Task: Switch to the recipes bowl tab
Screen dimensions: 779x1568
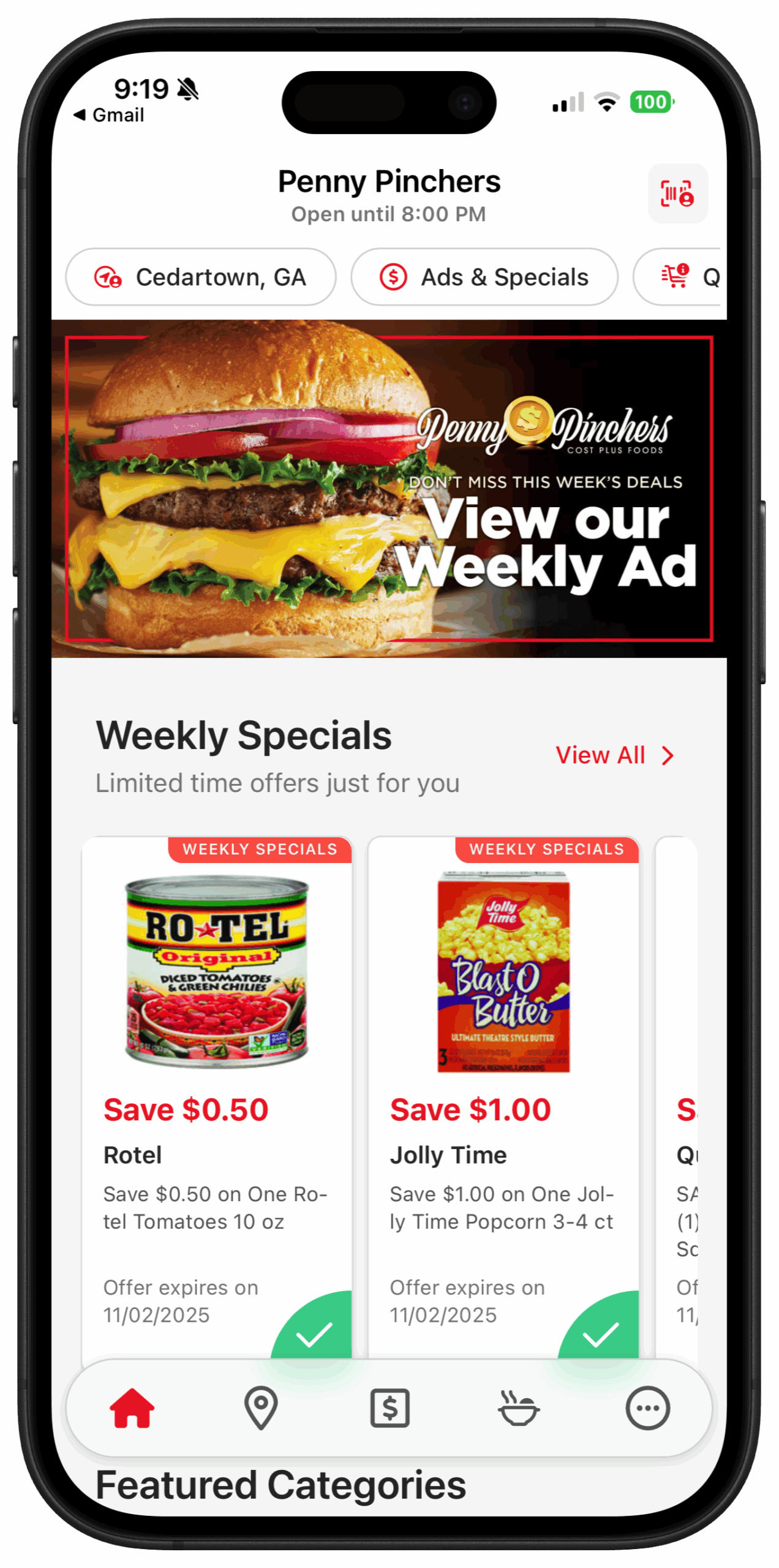Action: click(519, 1408)
